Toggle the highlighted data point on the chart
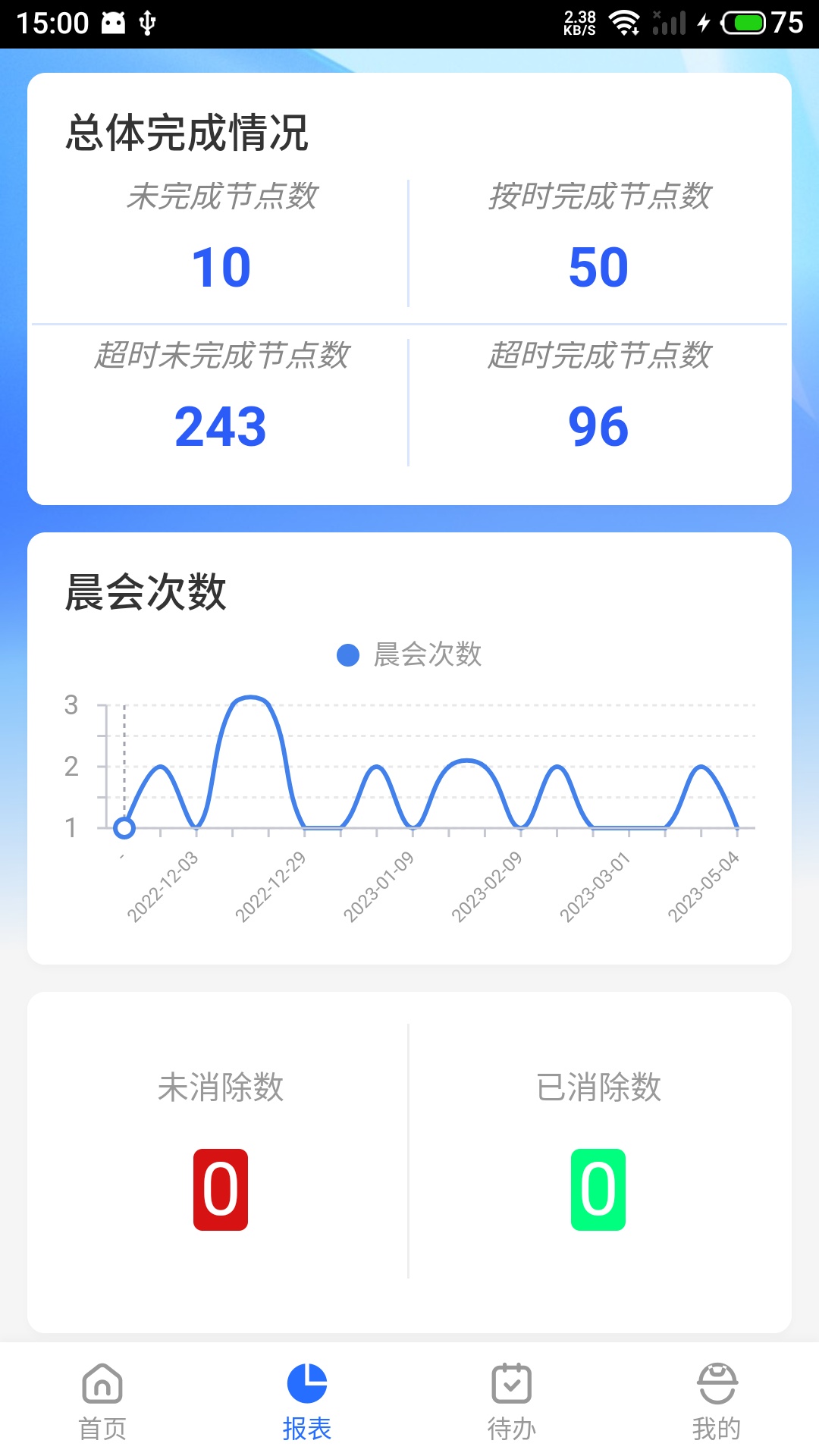Screen dimensions: 819x1456 (124, 828)
